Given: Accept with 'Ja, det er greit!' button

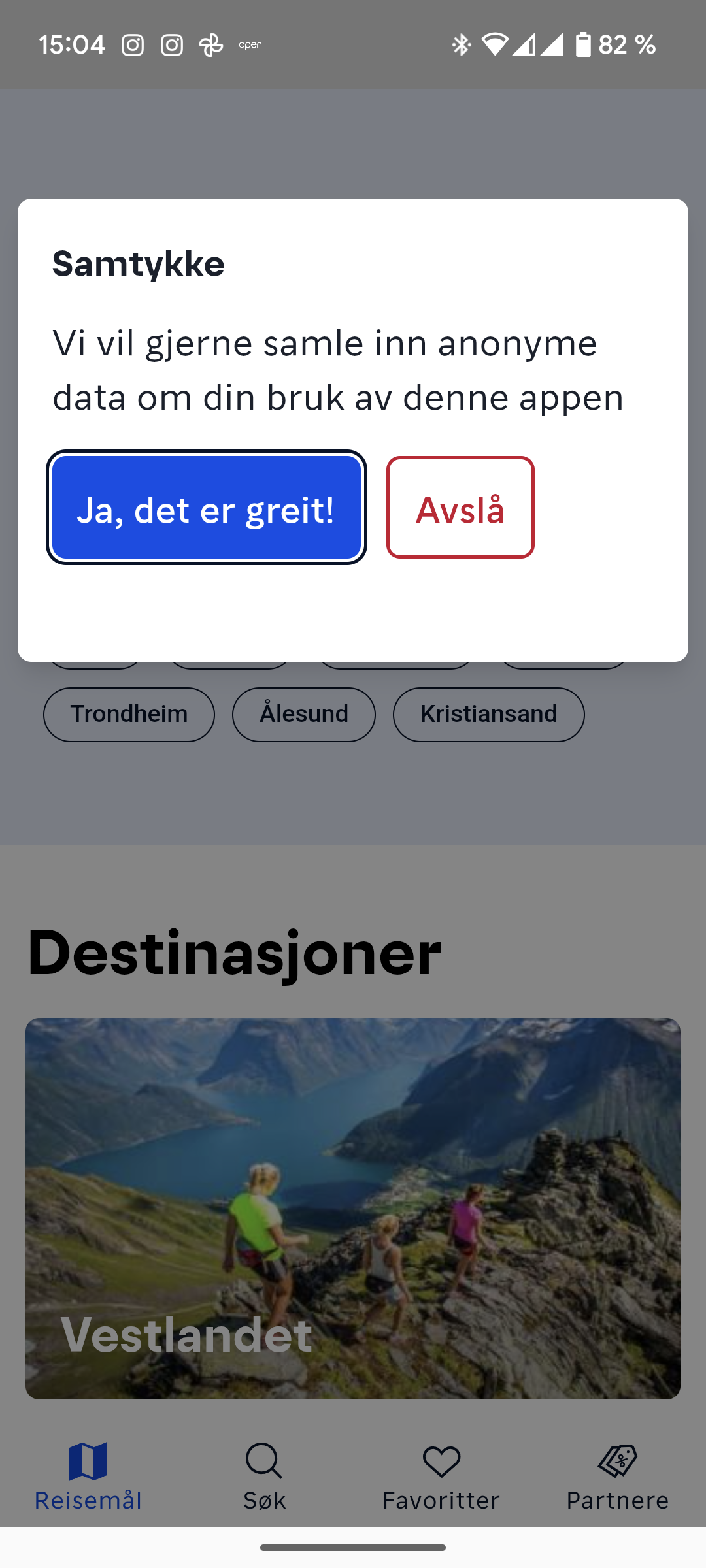Looking at the screenshot, I should pos(206,508).
